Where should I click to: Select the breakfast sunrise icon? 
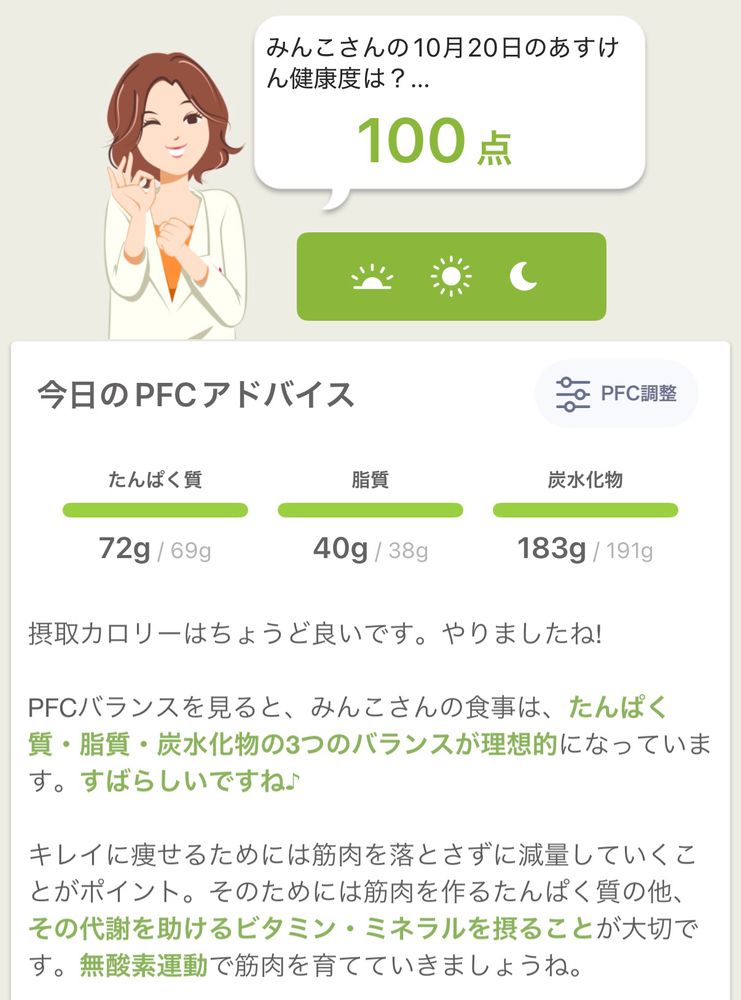point(373,277)
